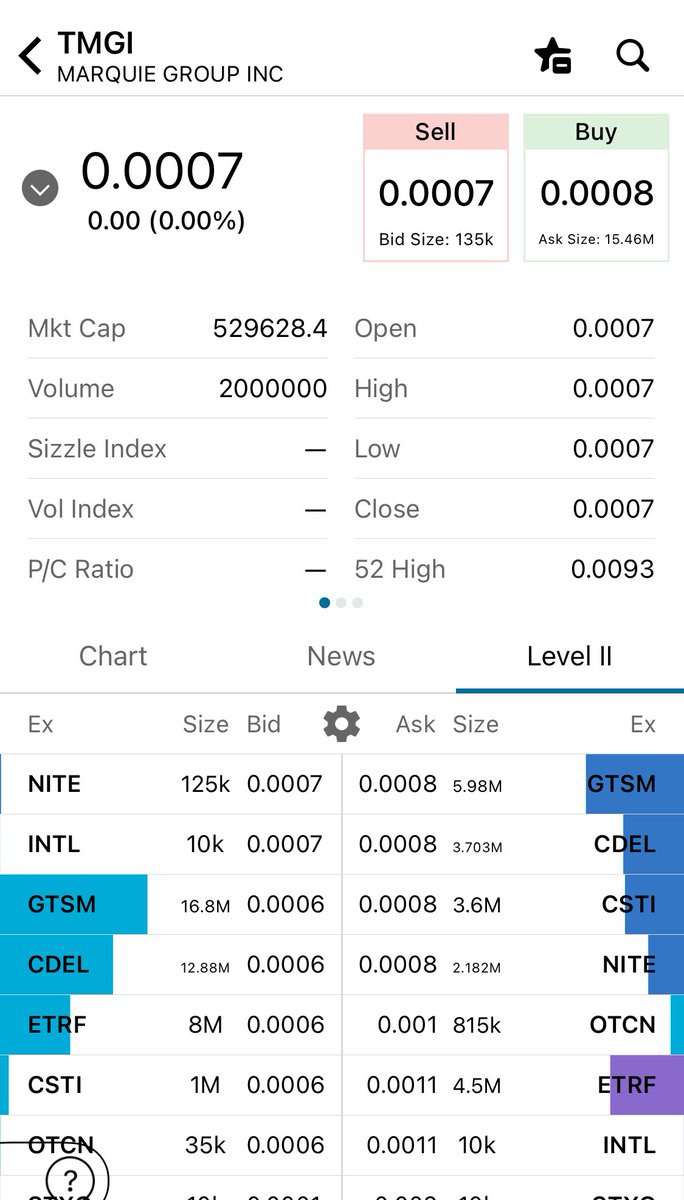Switch to the News tab
This screenshot has height=1200, width=684.
pyautogui.click(x=341, y=656)
